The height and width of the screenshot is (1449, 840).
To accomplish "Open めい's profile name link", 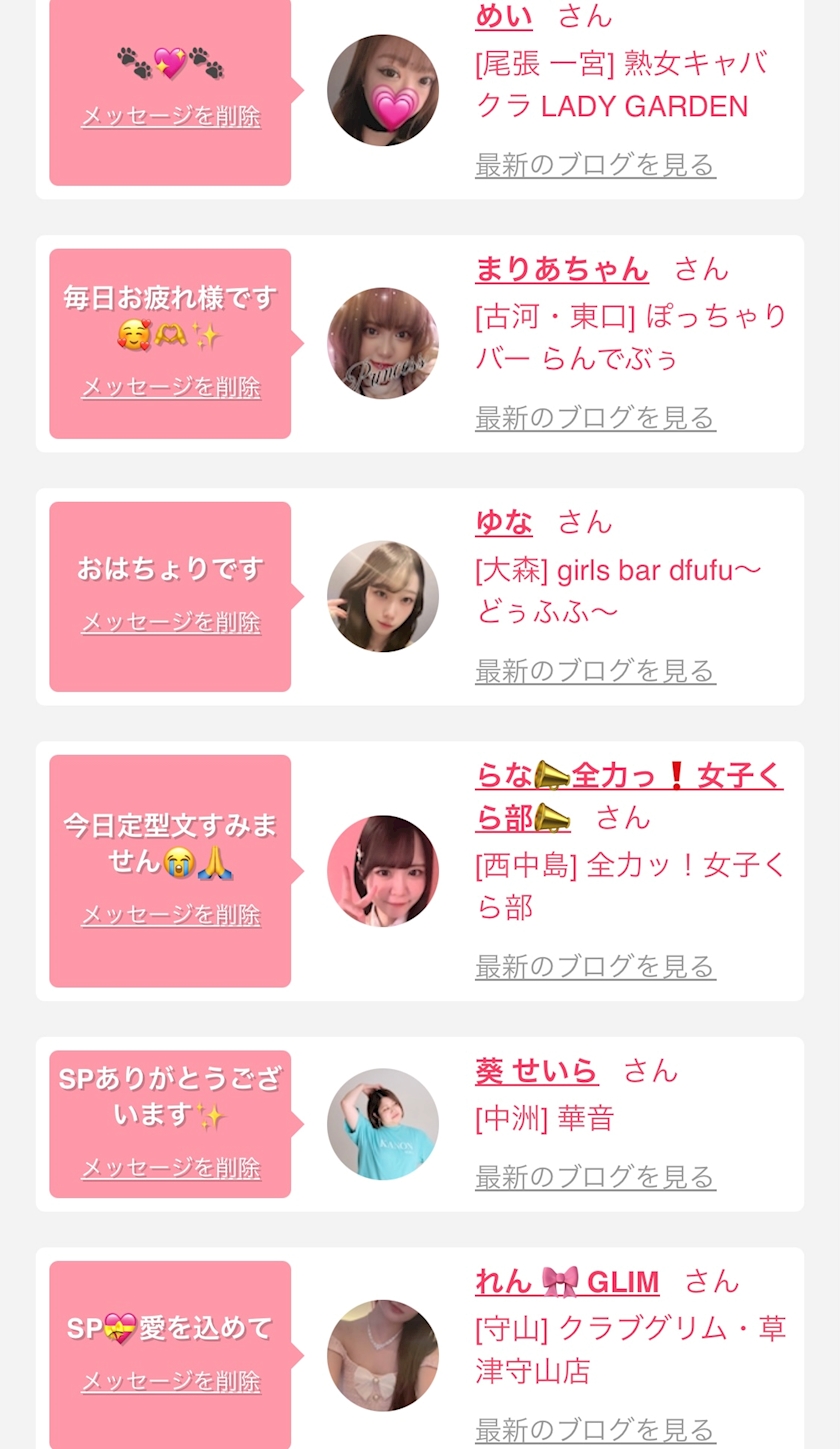I will 503,16.
